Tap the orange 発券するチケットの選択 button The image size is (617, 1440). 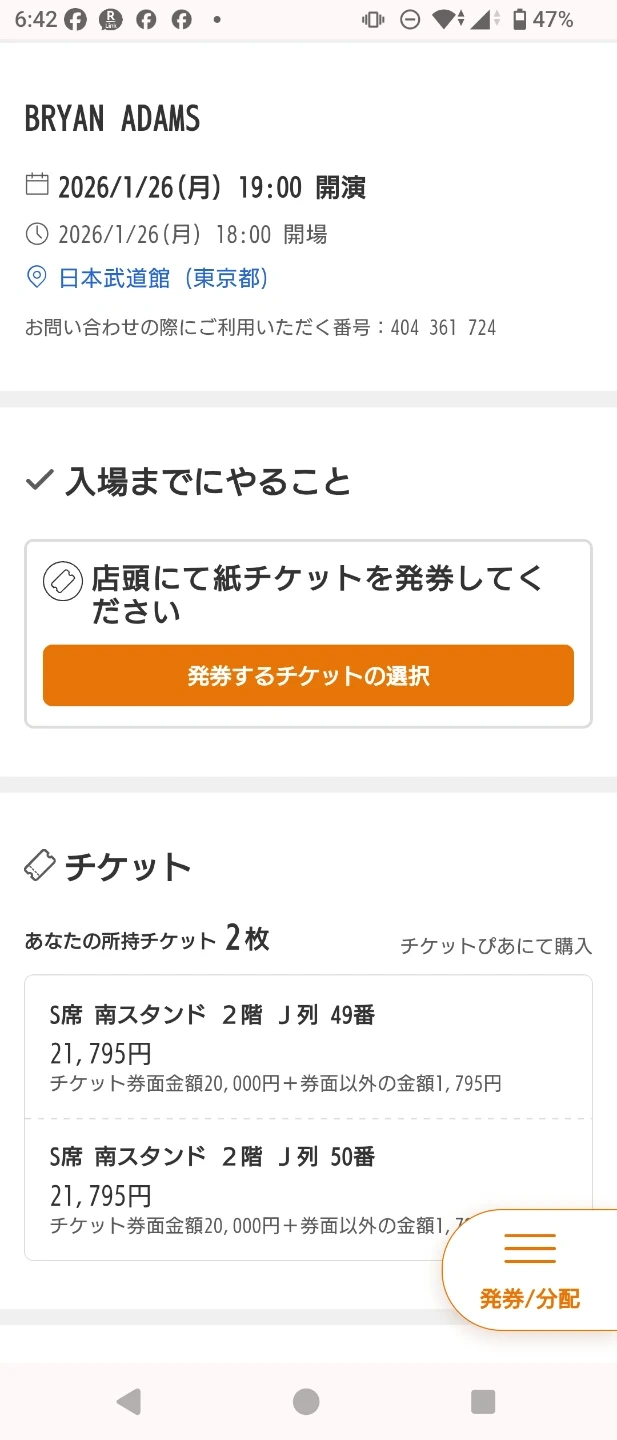pyautogui.click(x=308, y=676)
